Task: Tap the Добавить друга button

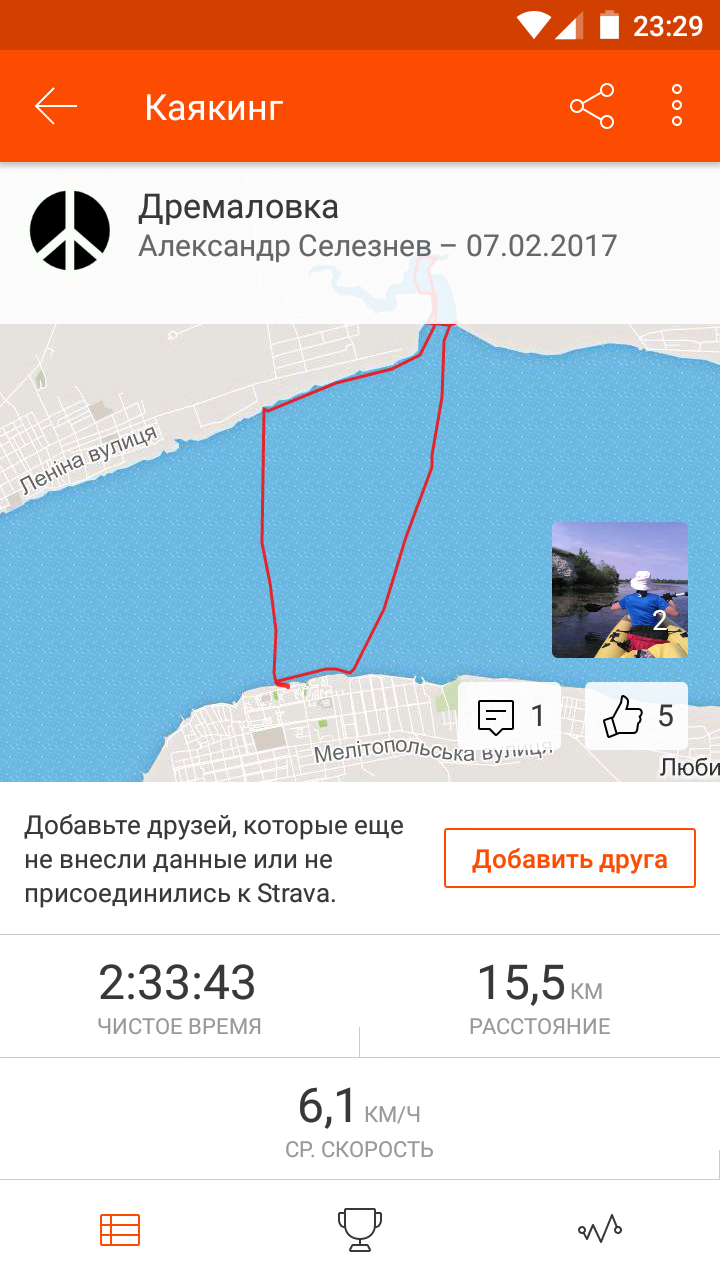Action: point(569,858)
